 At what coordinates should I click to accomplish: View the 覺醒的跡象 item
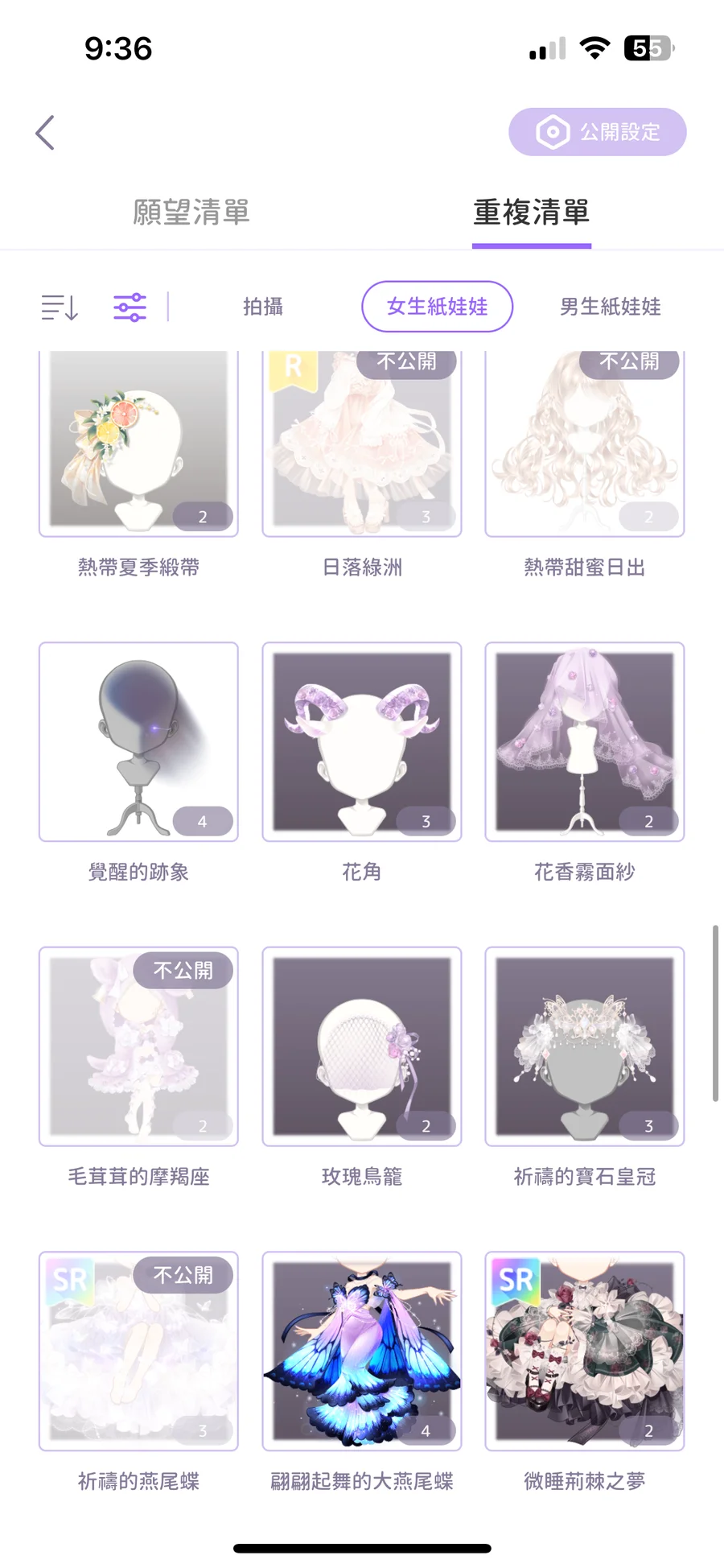138,741
